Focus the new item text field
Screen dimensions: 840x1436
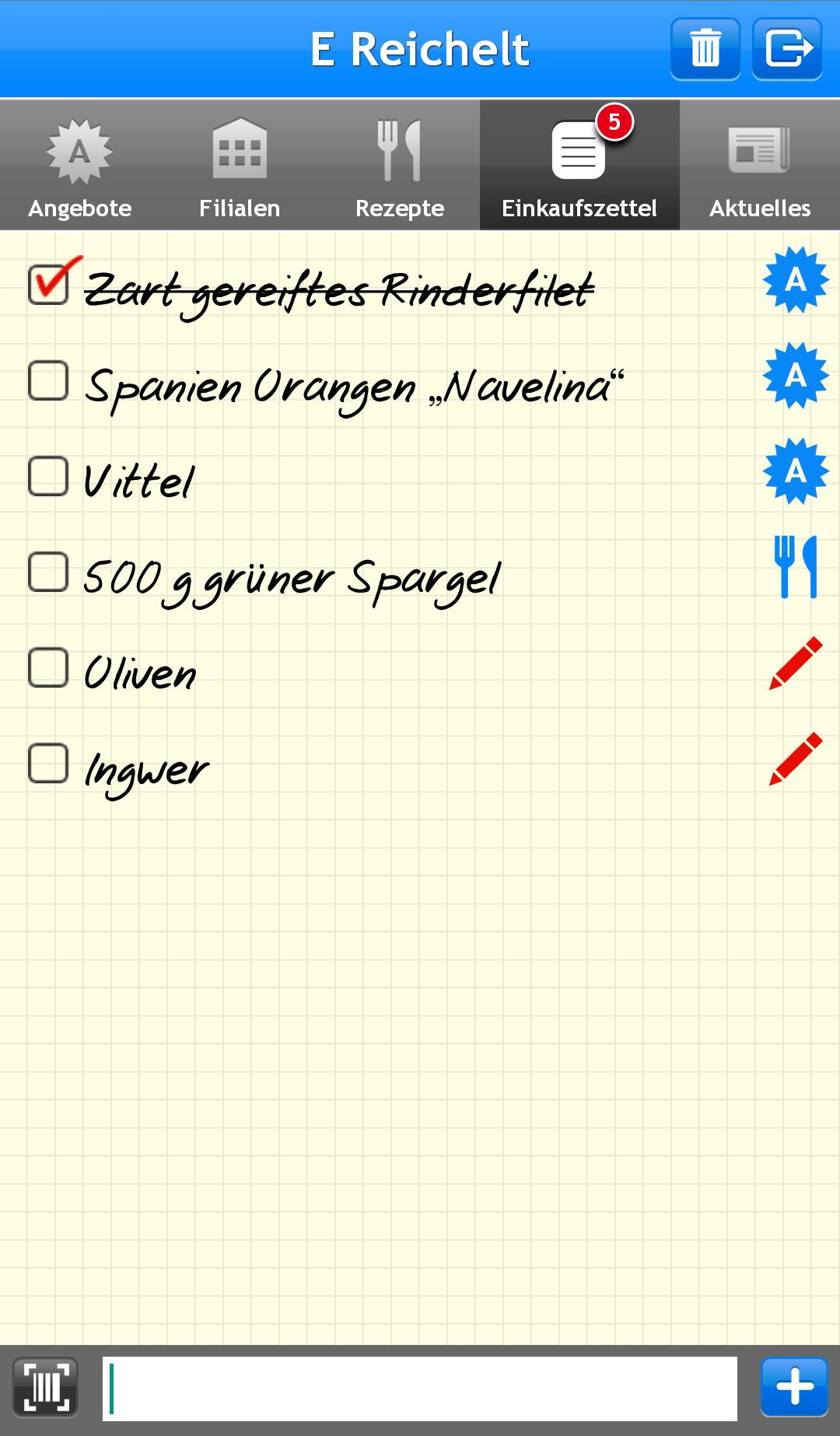(x=420, y=1389)
